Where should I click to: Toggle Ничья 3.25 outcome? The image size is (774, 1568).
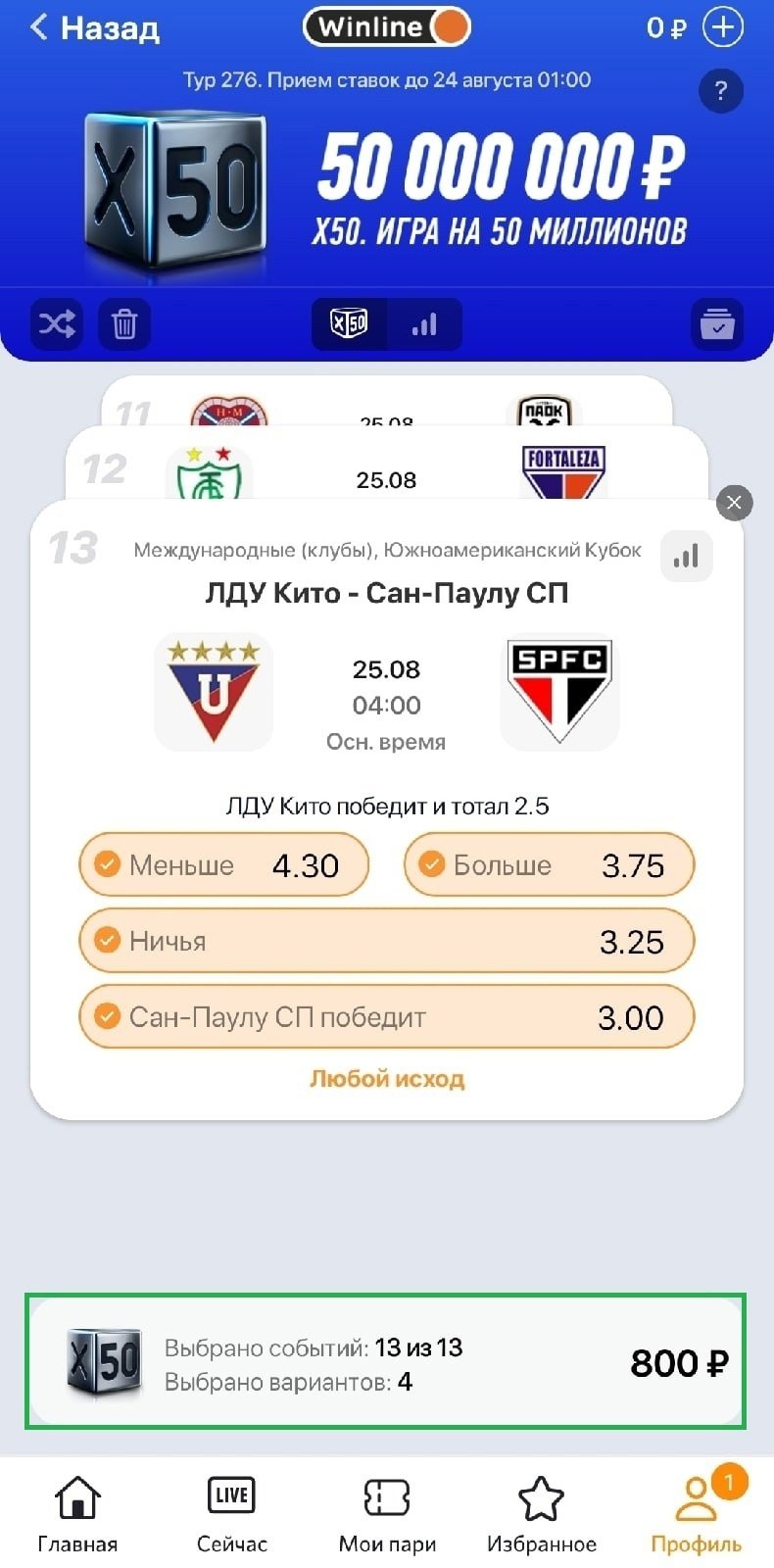pos(386,941)
